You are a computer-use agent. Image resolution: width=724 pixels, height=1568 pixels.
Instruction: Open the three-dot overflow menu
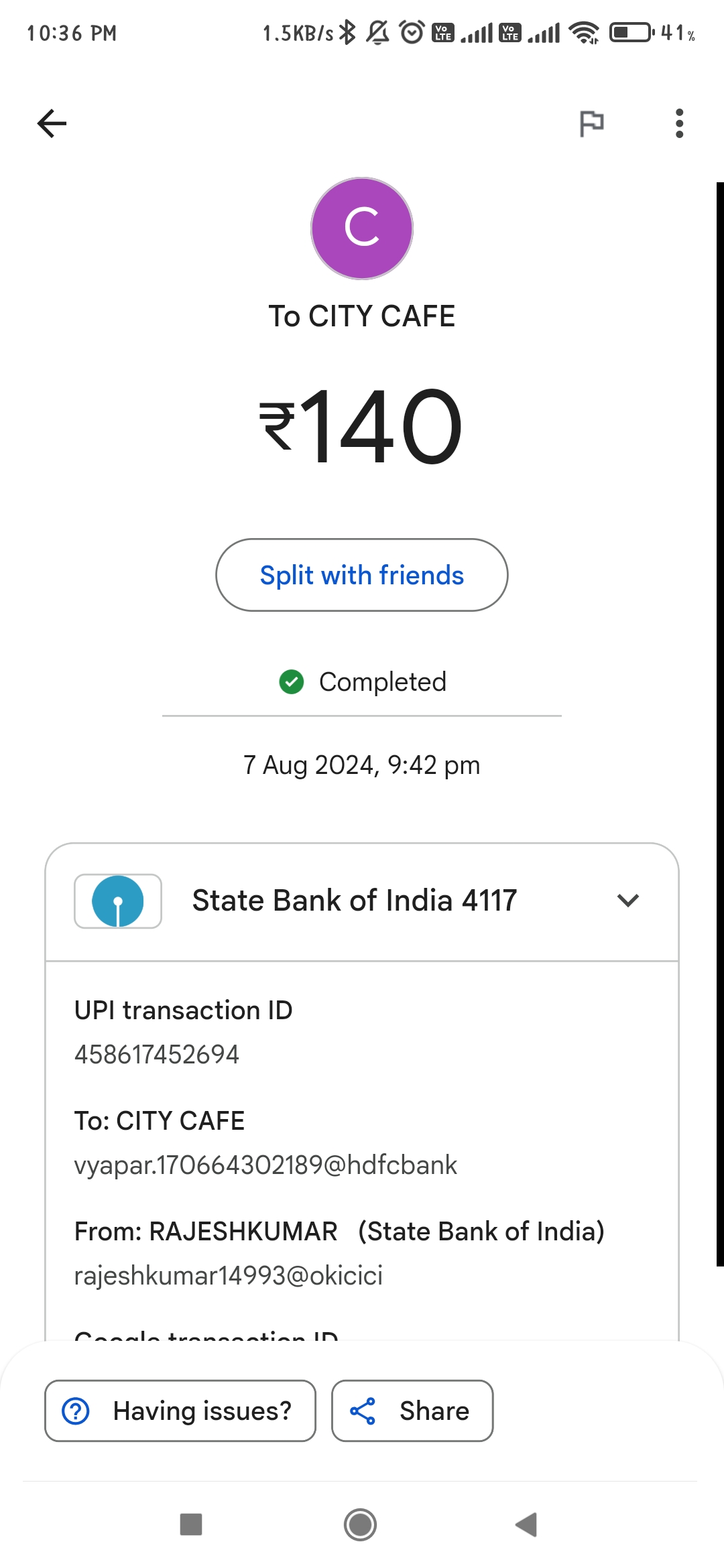coord(679,123)
